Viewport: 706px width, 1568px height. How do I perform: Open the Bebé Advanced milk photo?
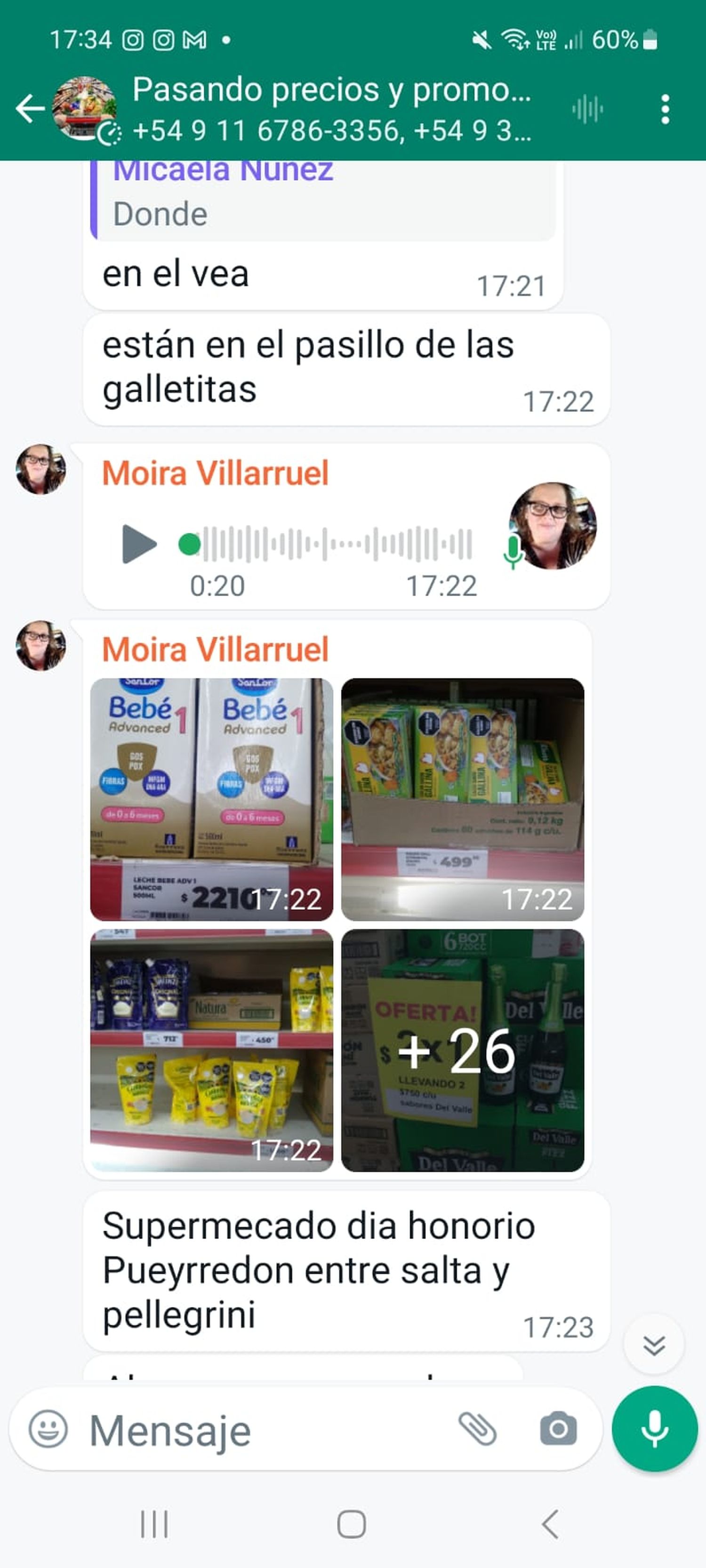click(211, 799)
